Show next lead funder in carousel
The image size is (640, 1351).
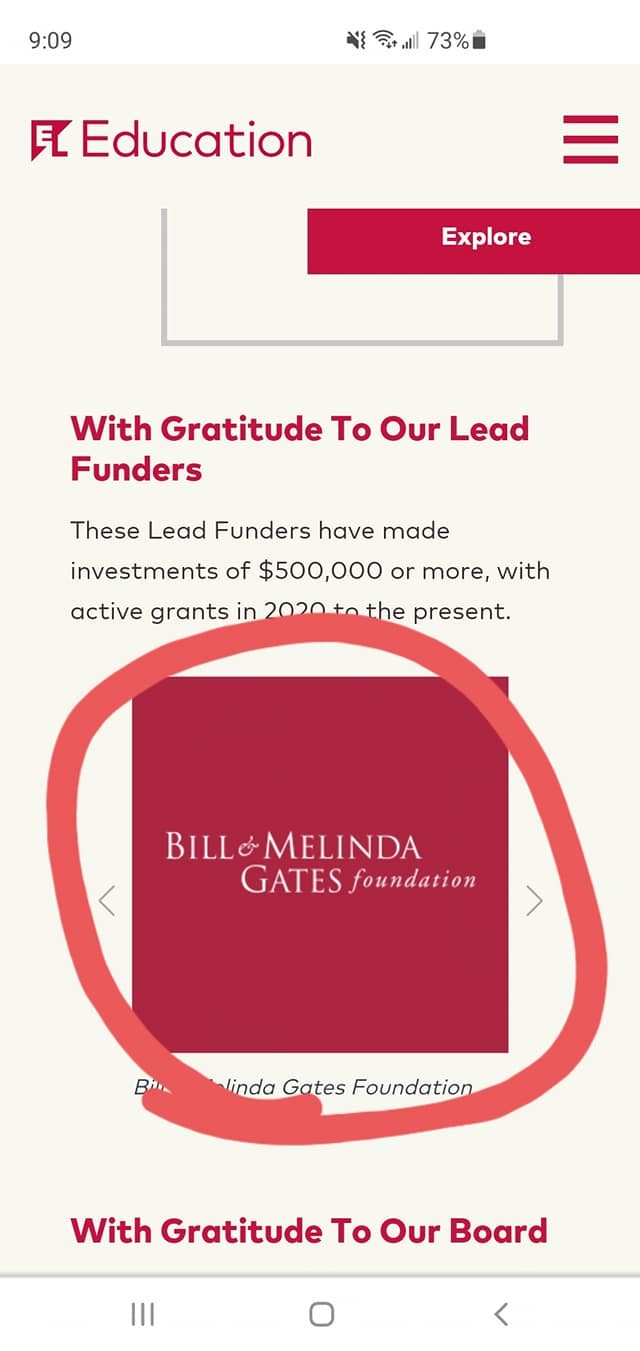534,901
